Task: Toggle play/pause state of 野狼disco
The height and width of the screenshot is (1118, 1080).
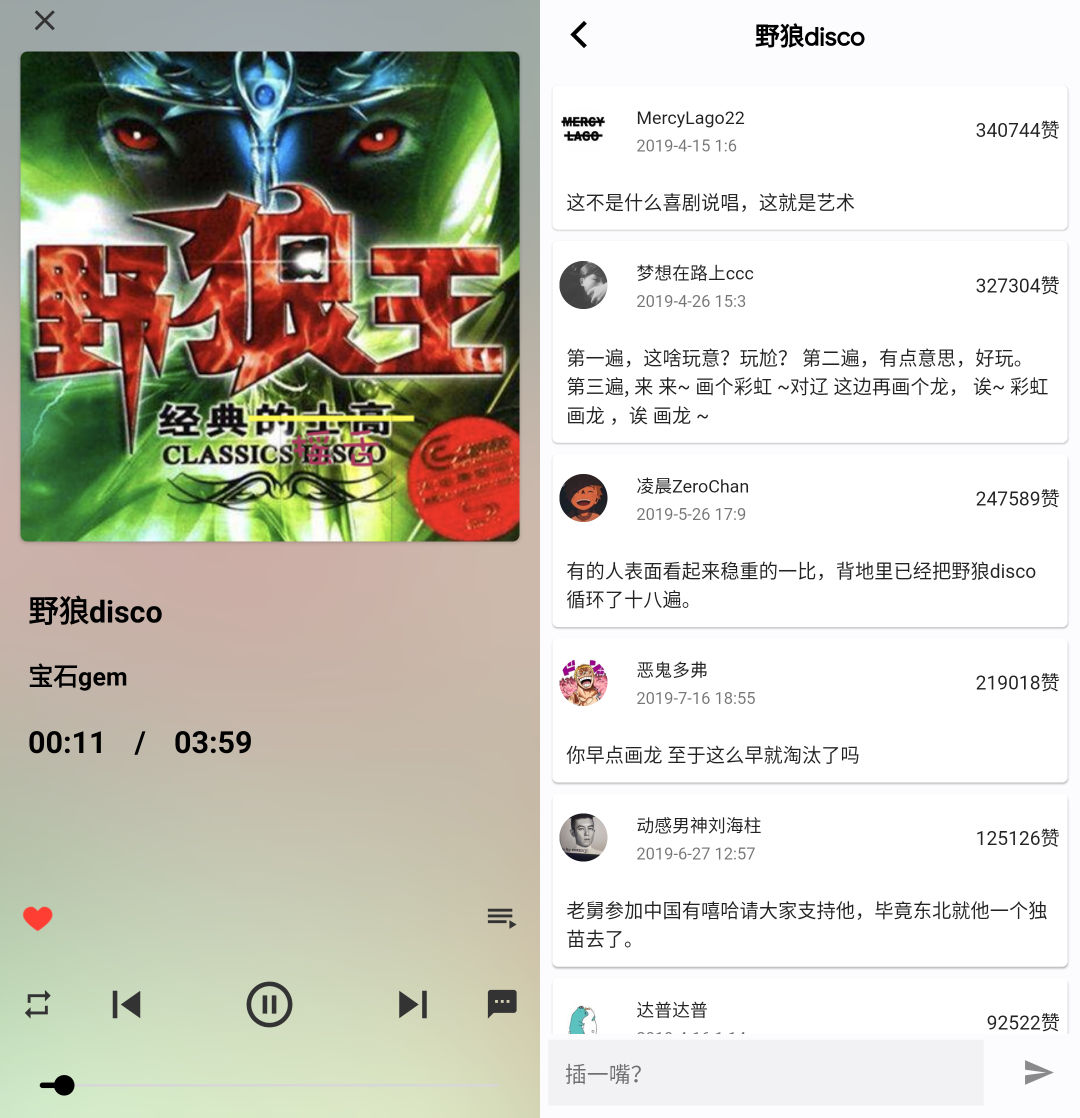Action: [x=269, y=1005]
